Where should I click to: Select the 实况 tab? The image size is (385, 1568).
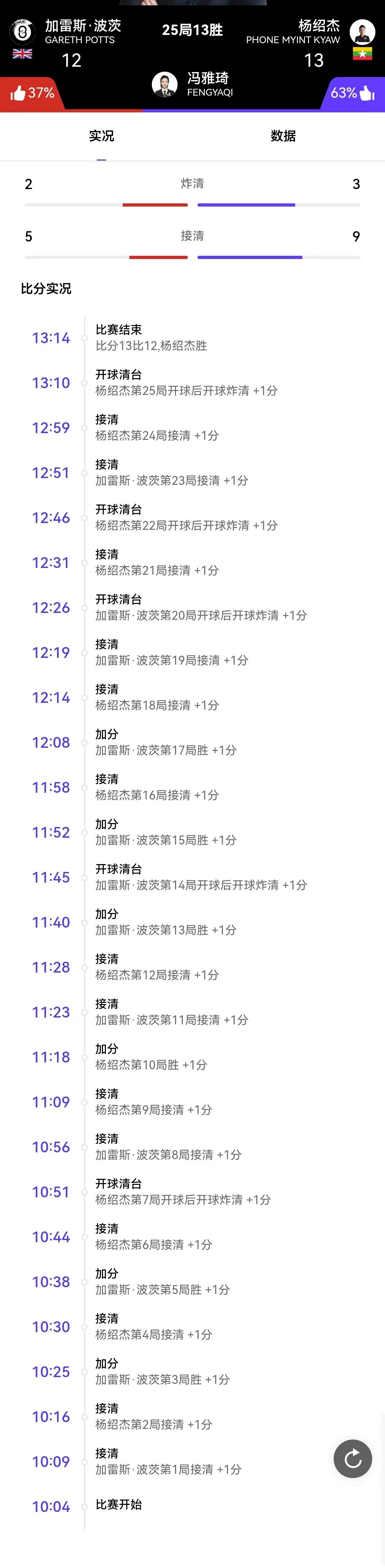click(x=102, y=136)
